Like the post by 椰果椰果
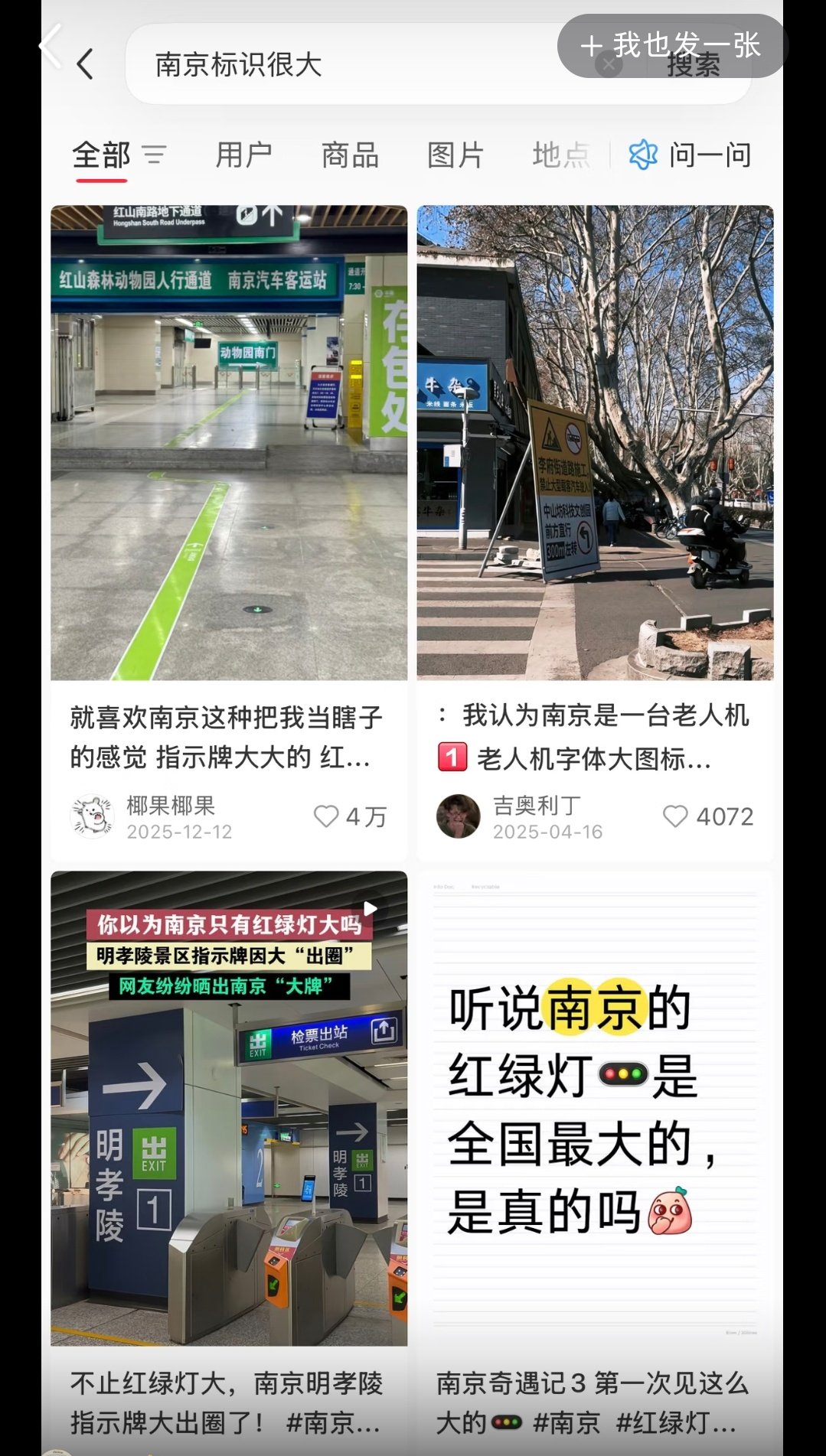Image resolution: width=826 pixels, height=1456 pixels. click(326, 816)
